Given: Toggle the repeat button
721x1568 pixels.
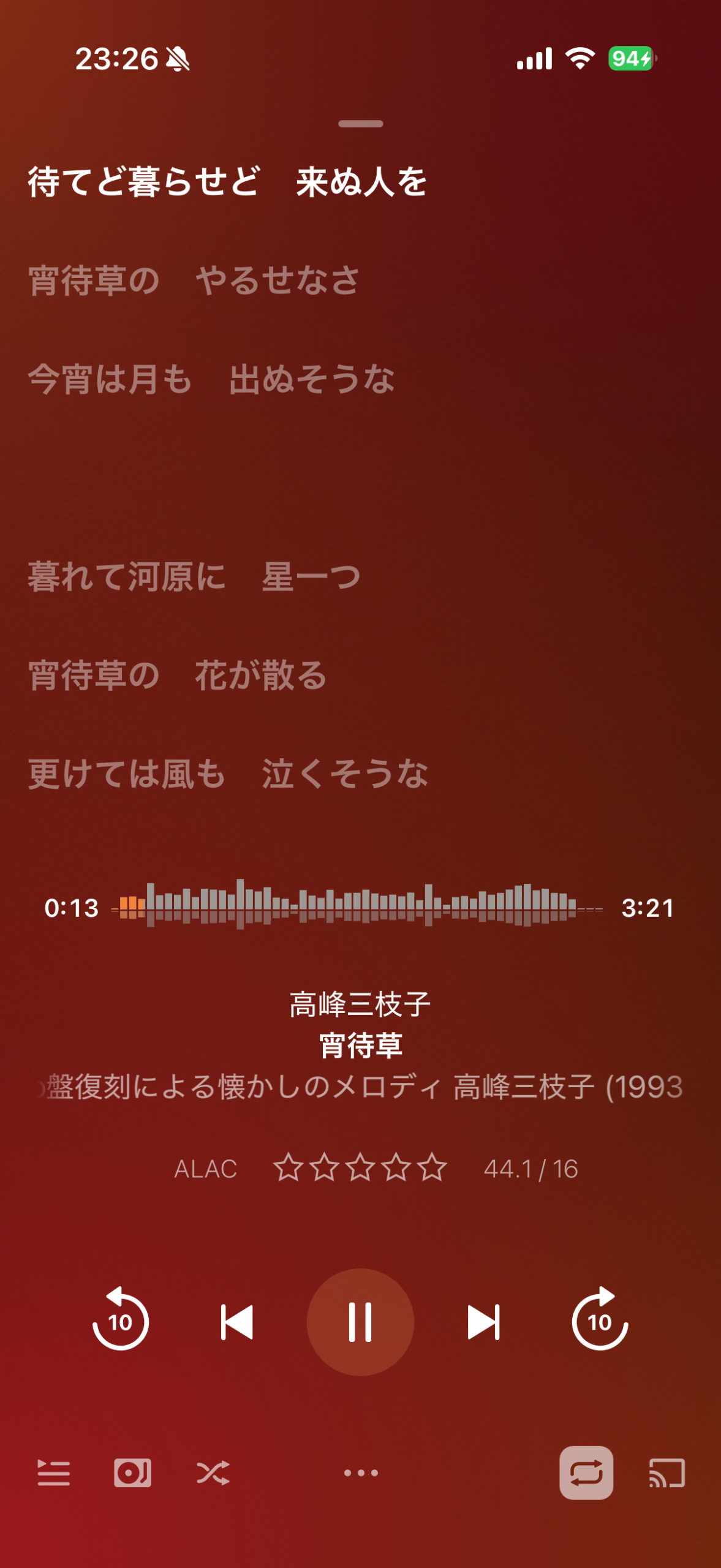Looking at the screenshot, I should coord(586,1472).
